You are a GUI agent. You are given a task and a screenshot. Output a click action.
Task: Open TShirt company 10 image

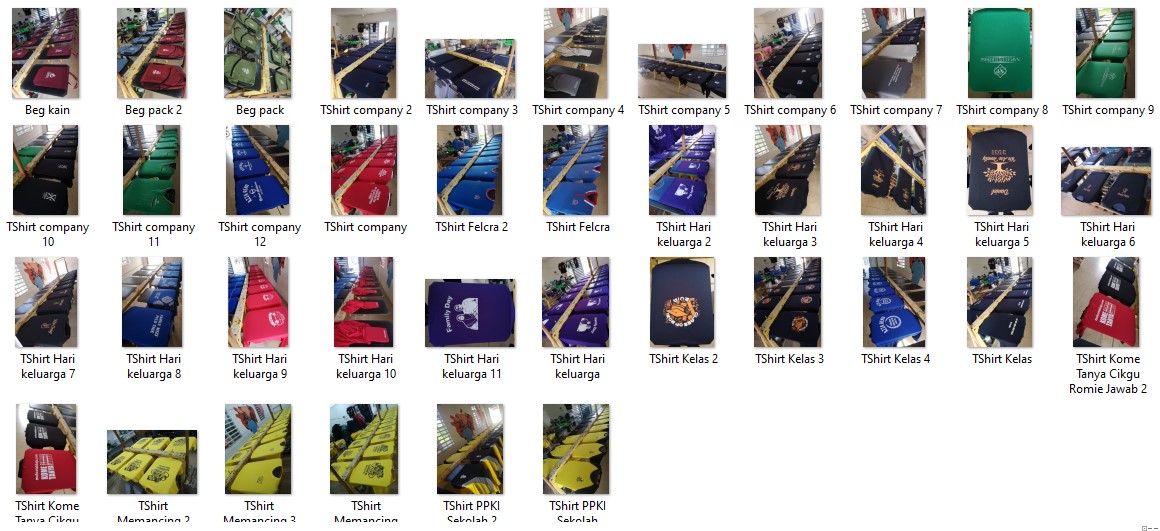46,170
